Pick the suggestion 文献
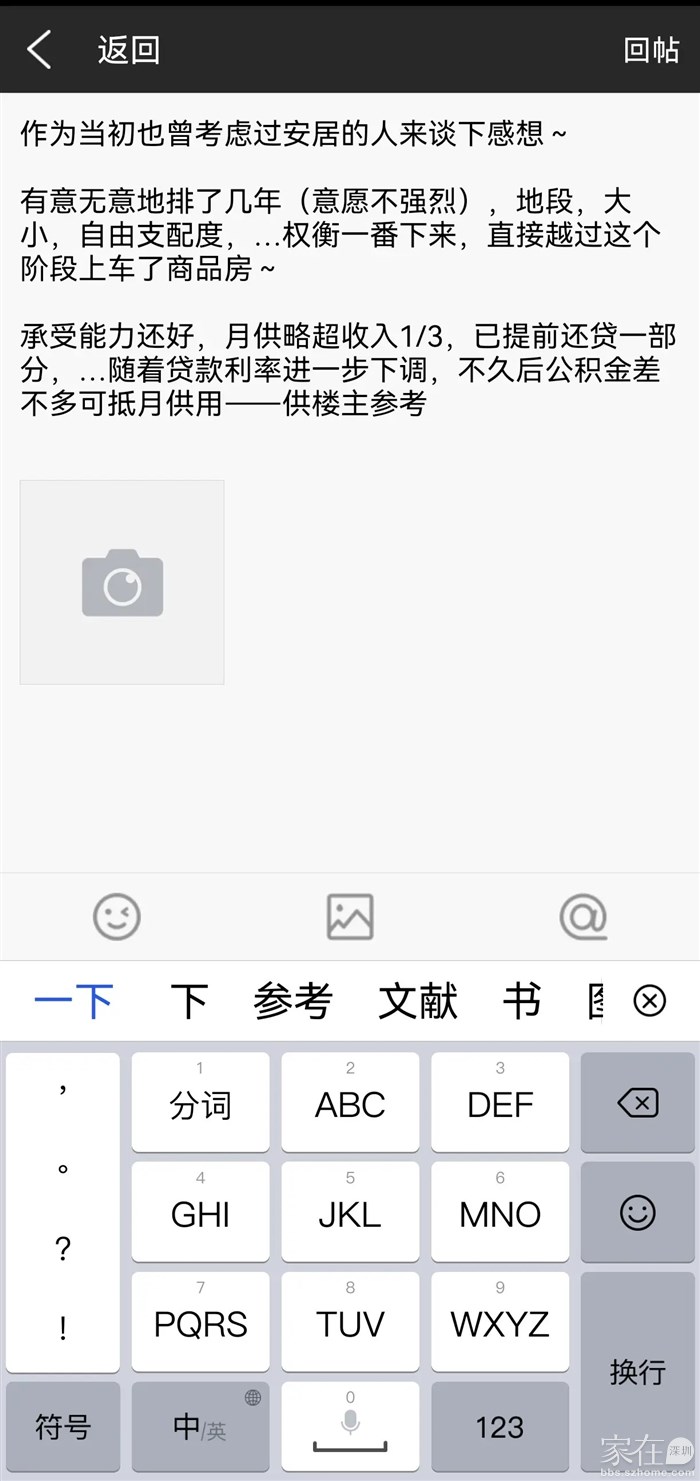700x1481 pixels. (x=418, y=1000)
